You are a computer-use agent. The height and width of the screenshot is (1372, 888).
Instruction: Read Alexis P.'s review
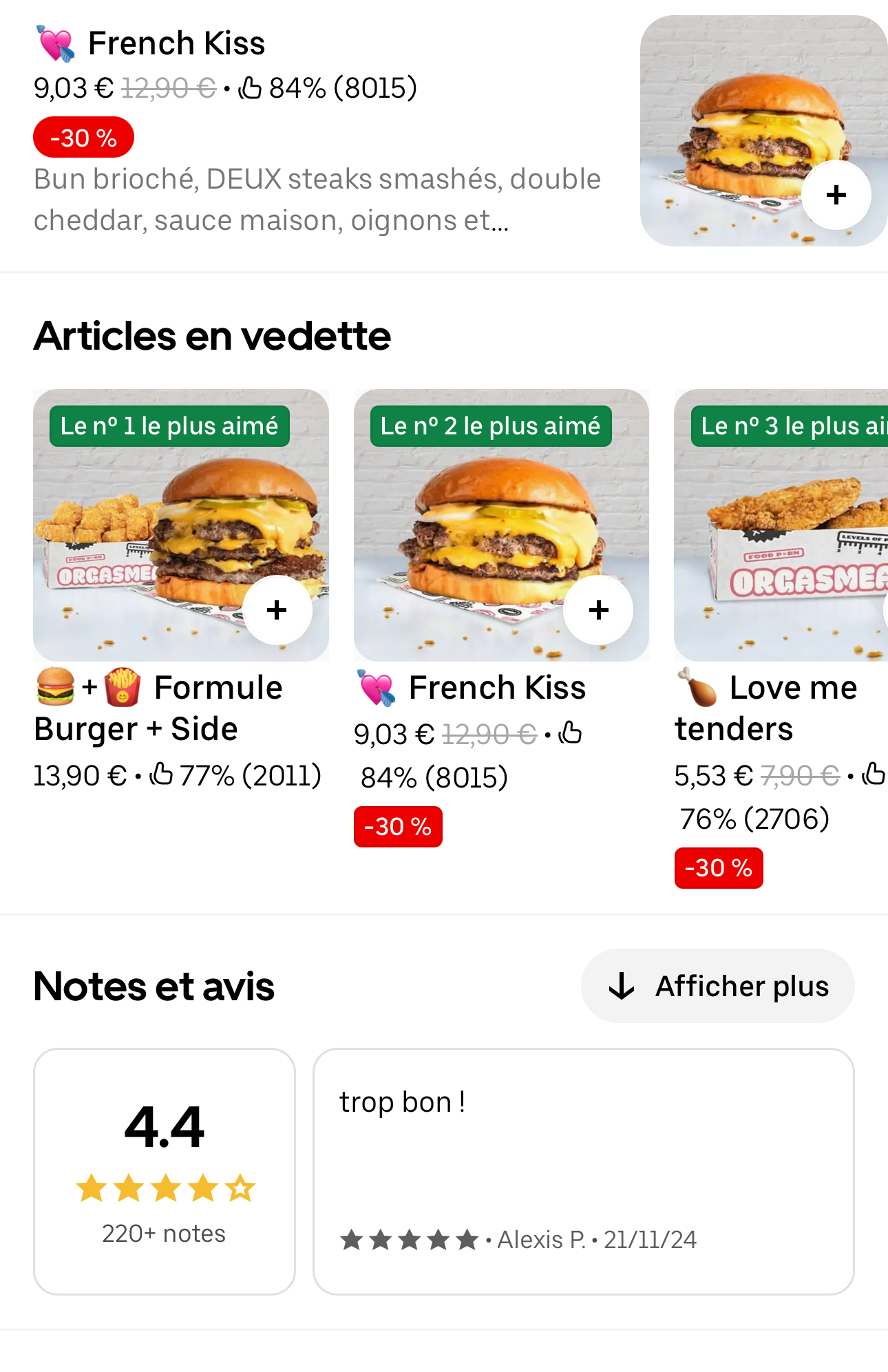583,1171
